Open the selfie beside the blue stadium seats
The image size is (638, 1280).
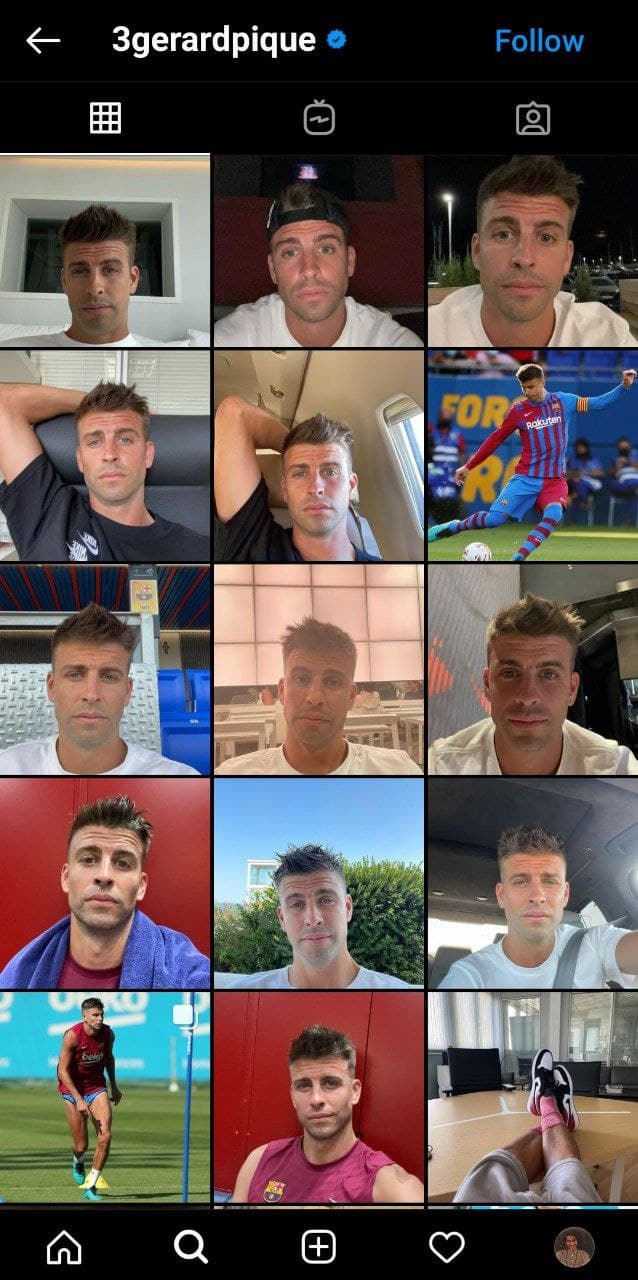pos(105,669)
